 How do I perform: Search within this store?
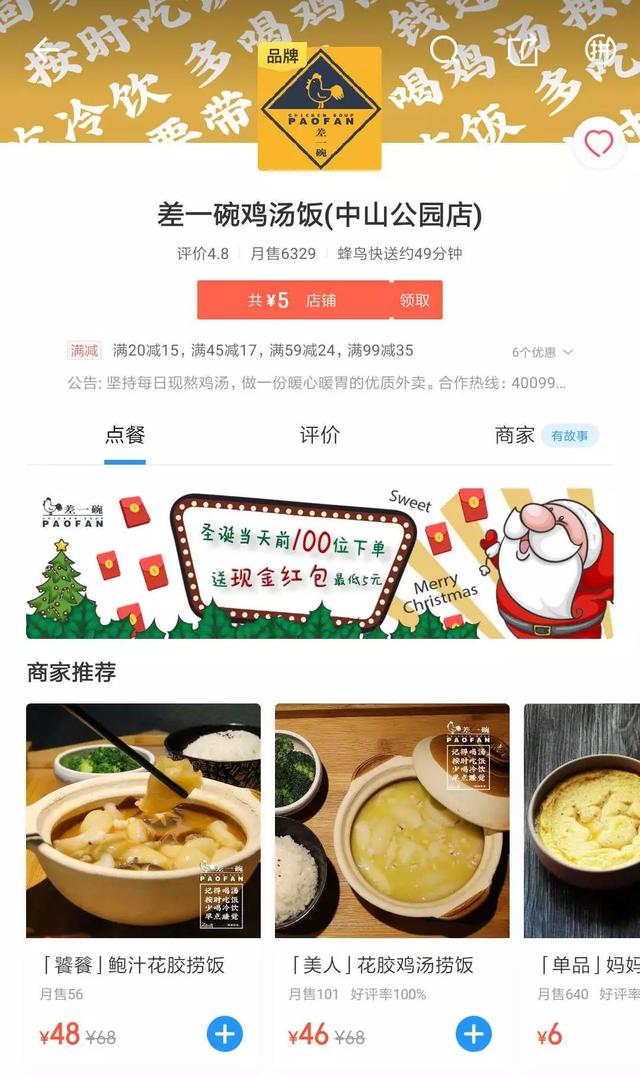(444, 50)
